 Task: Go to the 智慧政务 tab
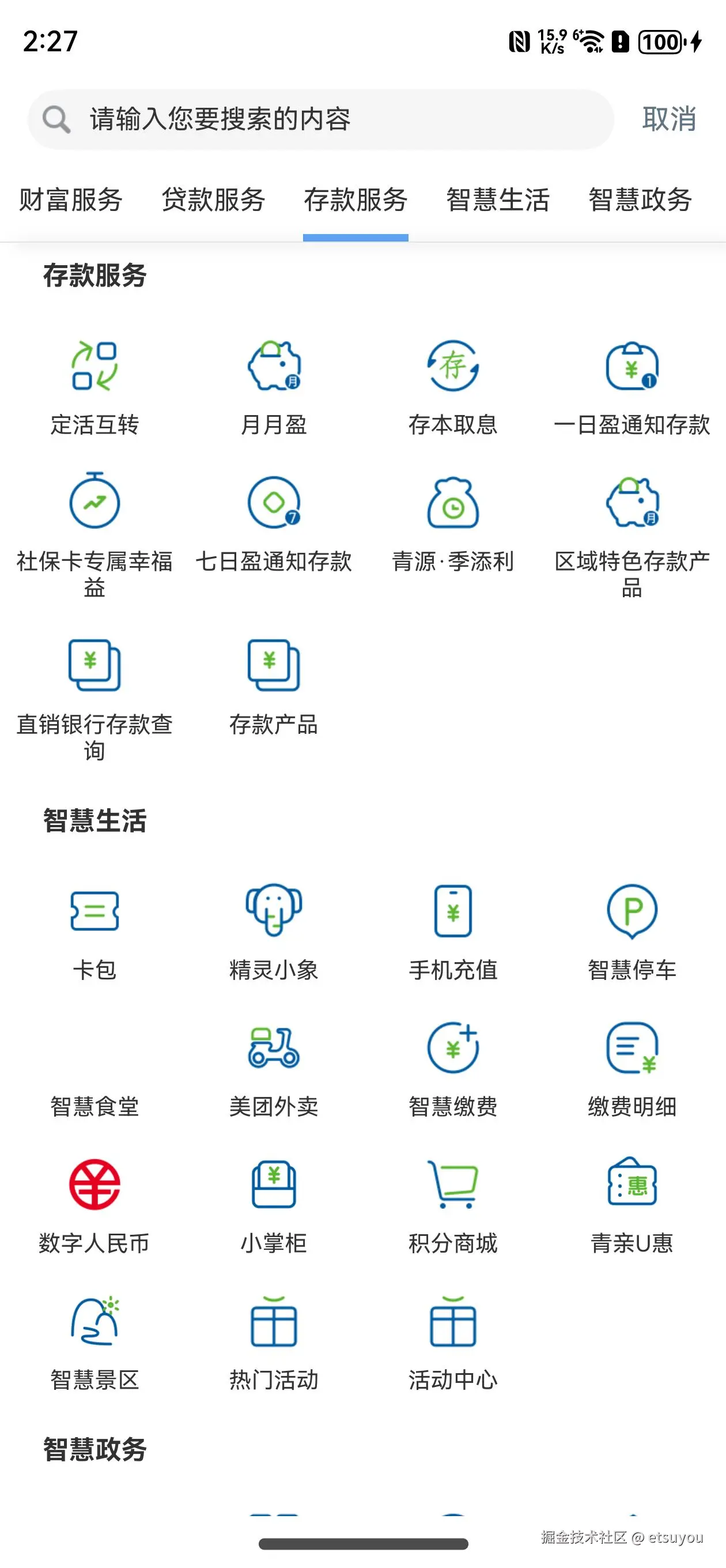(x=640, y=200)
